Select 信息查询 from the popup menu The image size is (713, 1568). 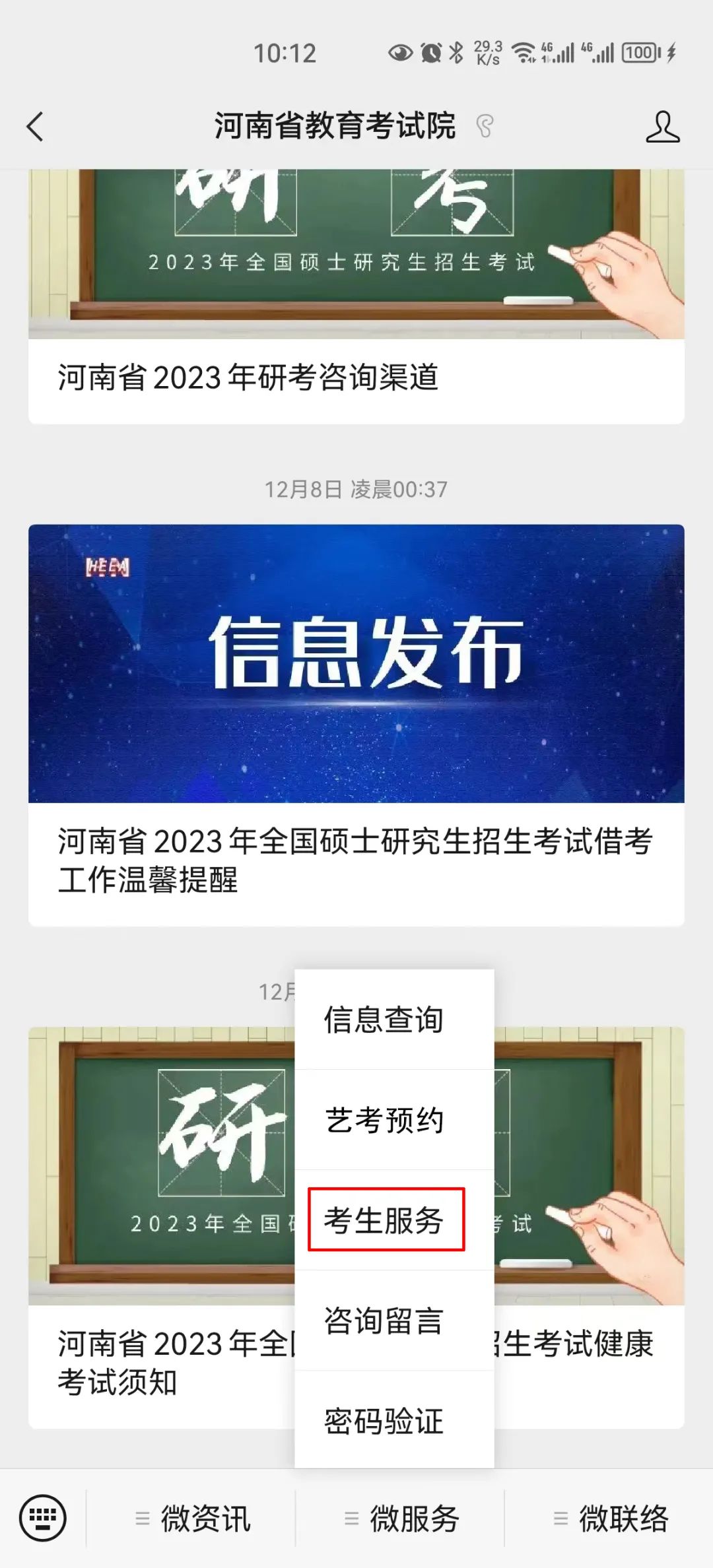[383, 1020]
